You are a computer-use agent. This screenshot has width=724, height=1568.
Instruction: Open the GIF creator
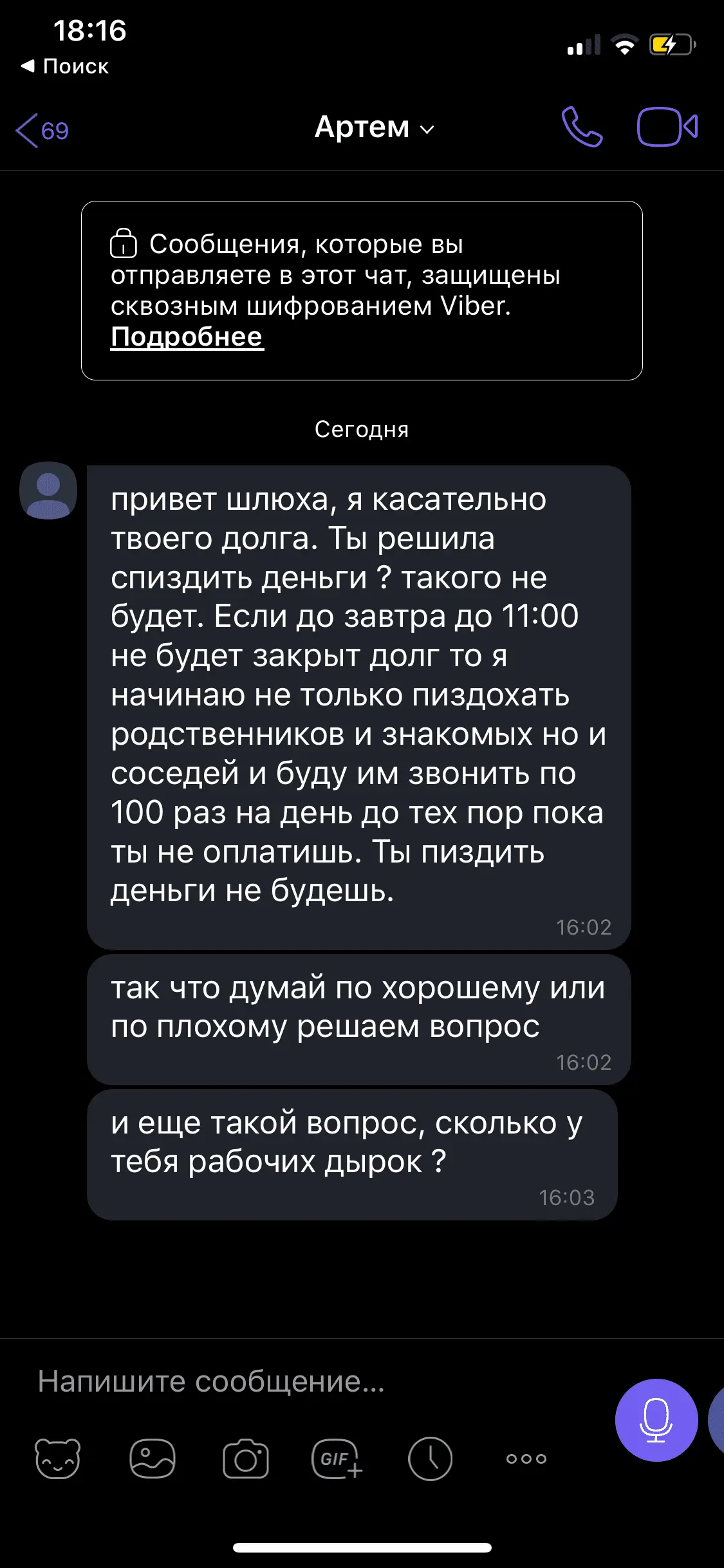point(337,1459)
